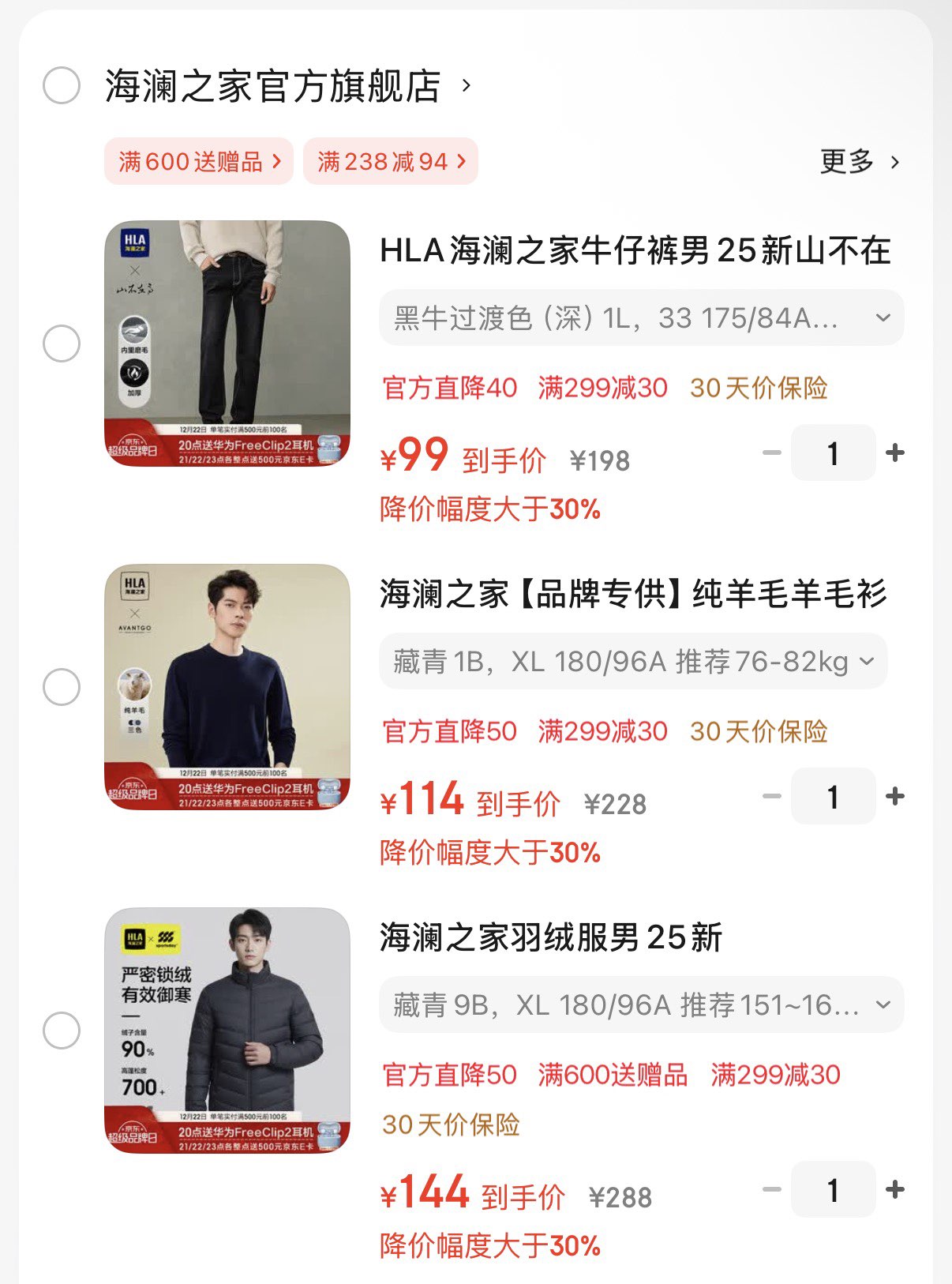This screenshot has height=1284, width=952.
Task: Check the selection circle for the down jacket item
Action: (x=60, y=1029)
